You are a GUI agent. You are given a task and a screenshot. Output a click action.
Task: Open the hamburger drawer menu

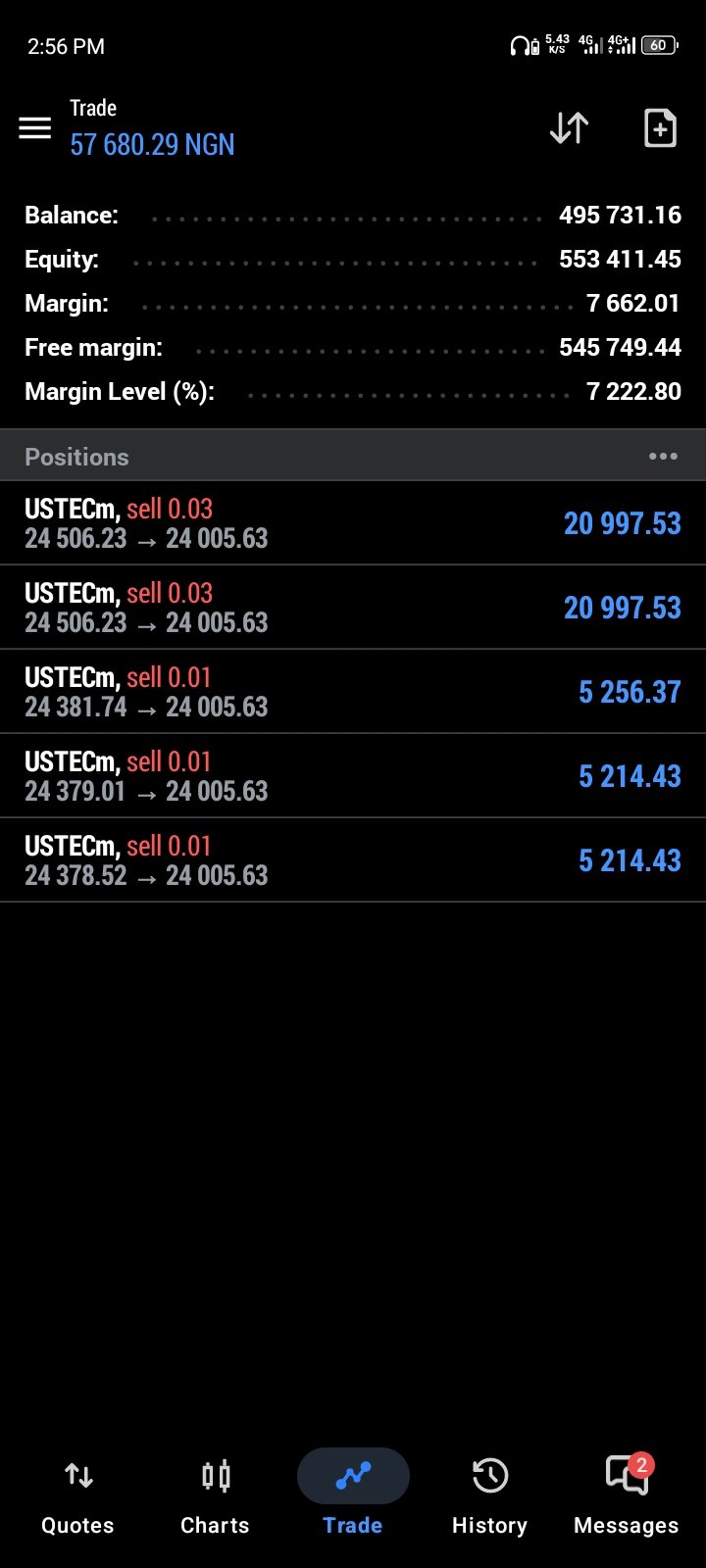click(35, 128)
